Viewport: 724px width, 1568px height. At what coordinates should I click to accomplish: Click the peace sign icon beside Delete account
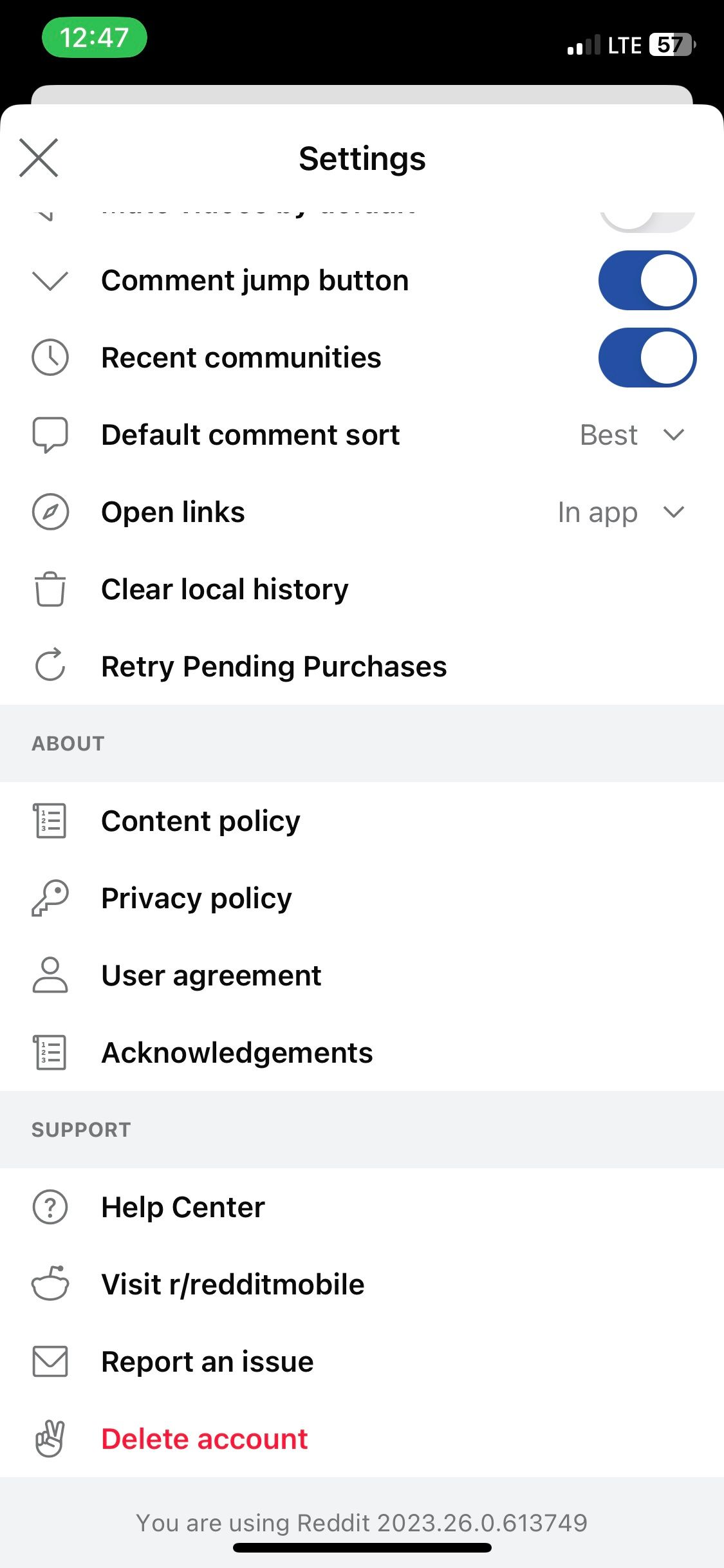pyautogui.click(x=50, y=1438)
